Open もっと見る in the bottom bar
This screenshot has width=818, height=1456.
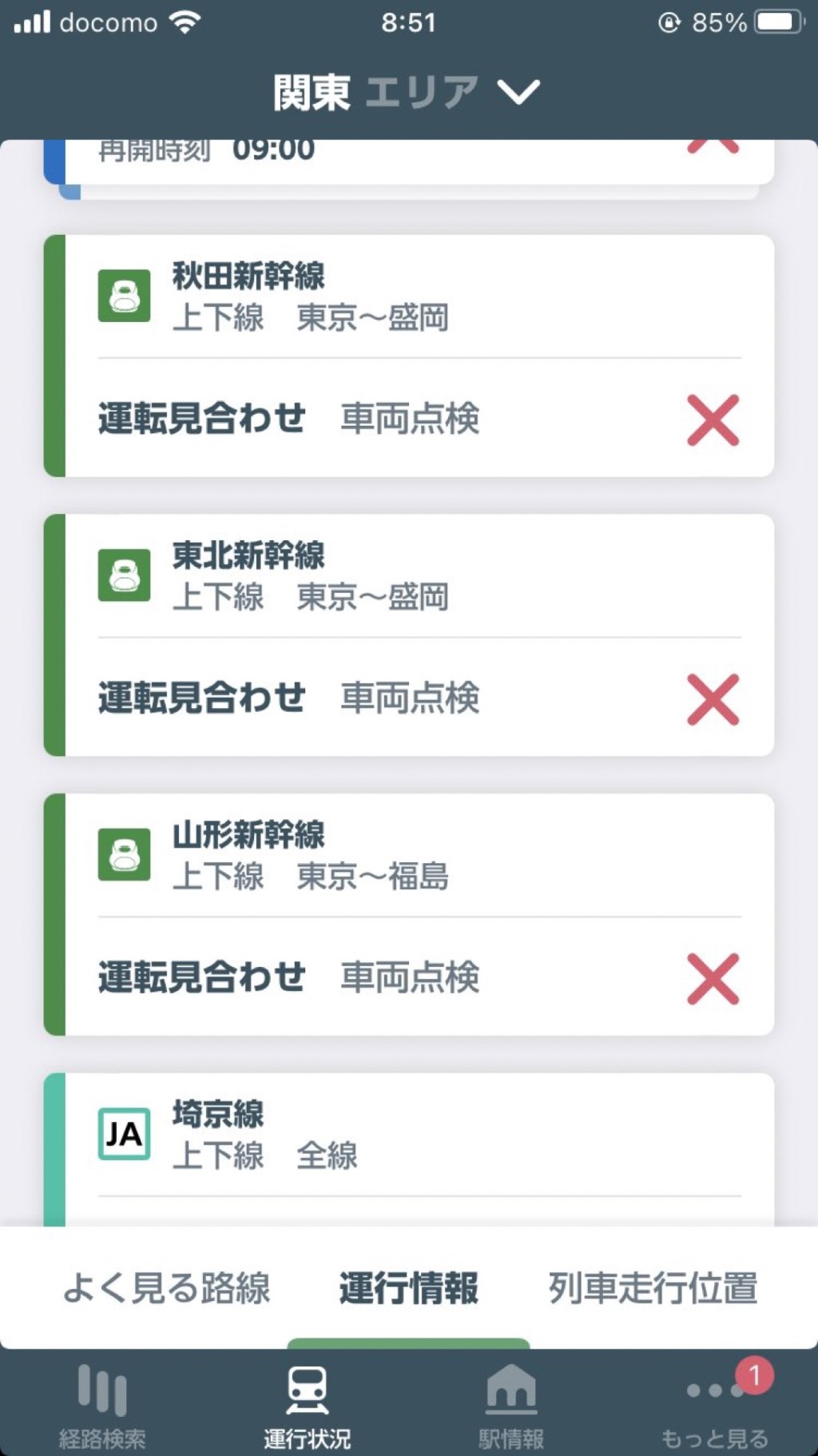pyautogui.click(x=715, y=1406)
